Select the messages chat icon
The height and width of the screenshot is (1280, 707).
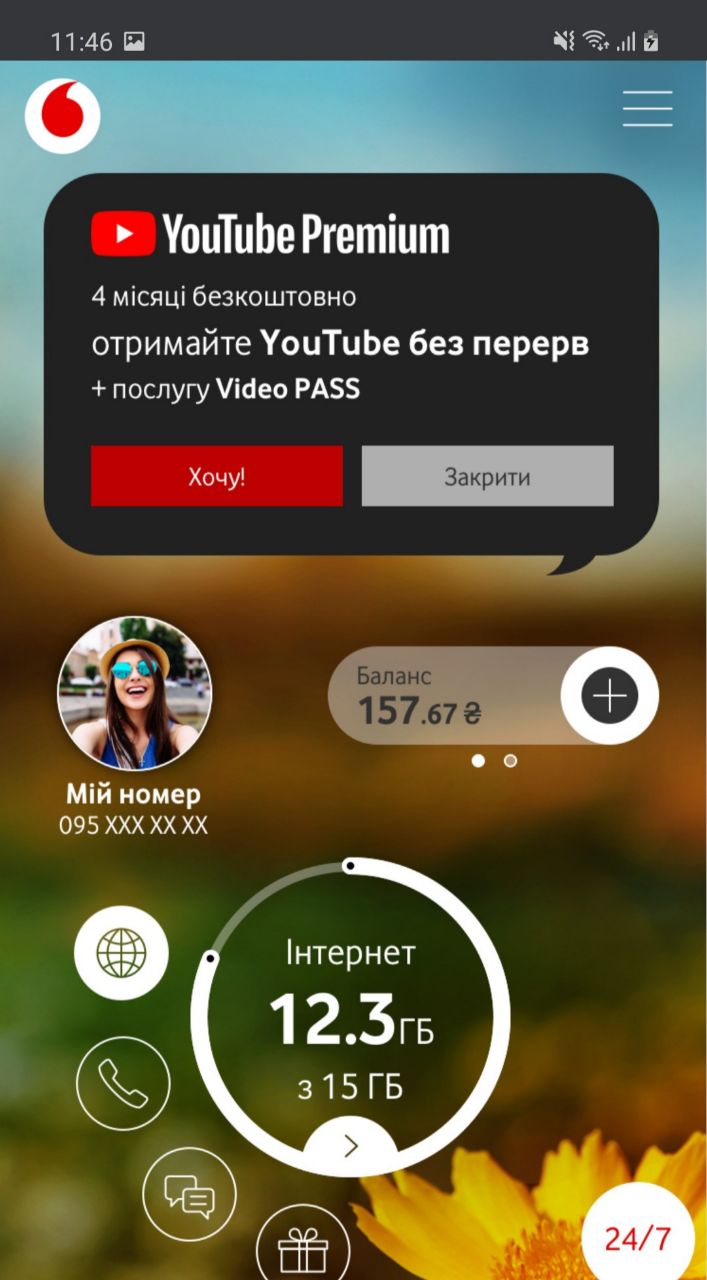[x=189, y=1194]
